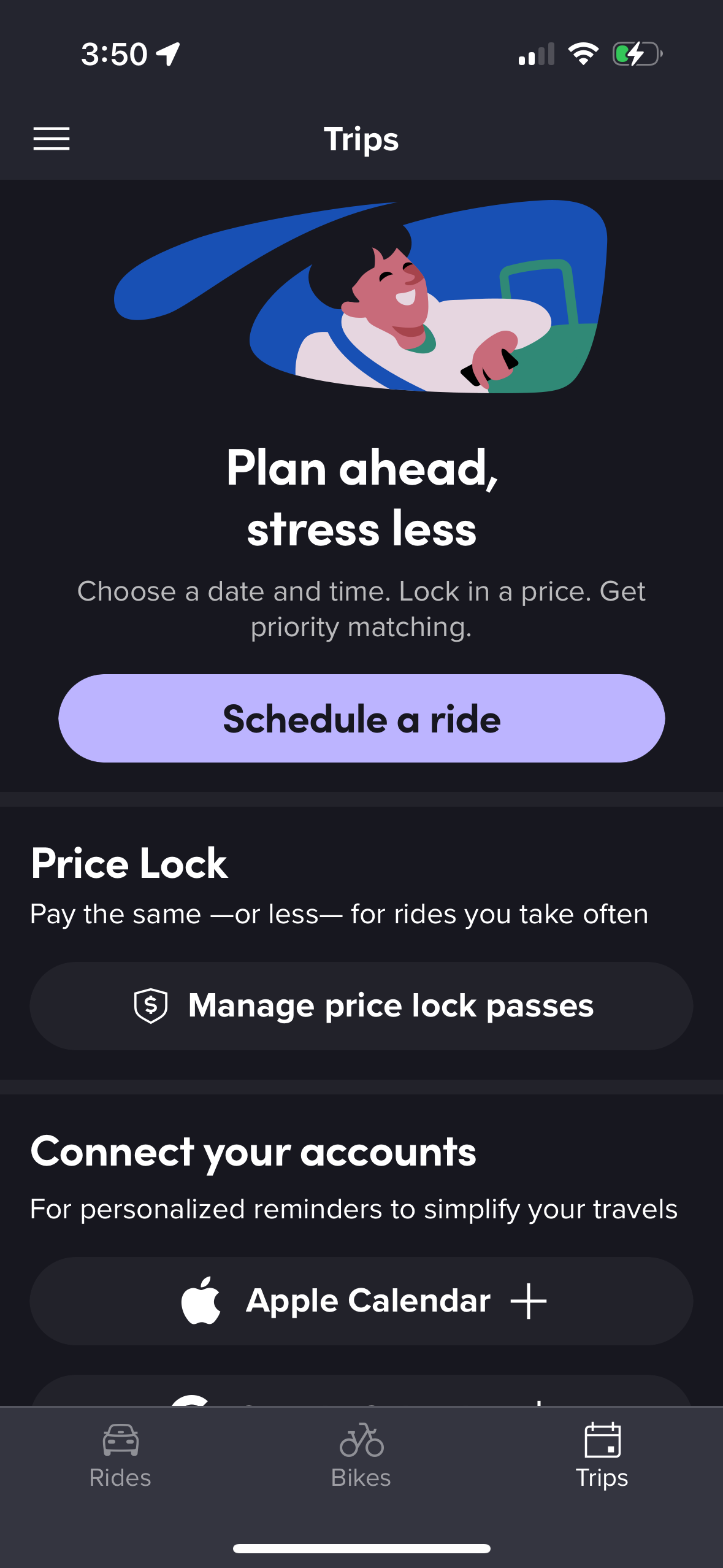Open Manage price lock passes

point(361,1005)
